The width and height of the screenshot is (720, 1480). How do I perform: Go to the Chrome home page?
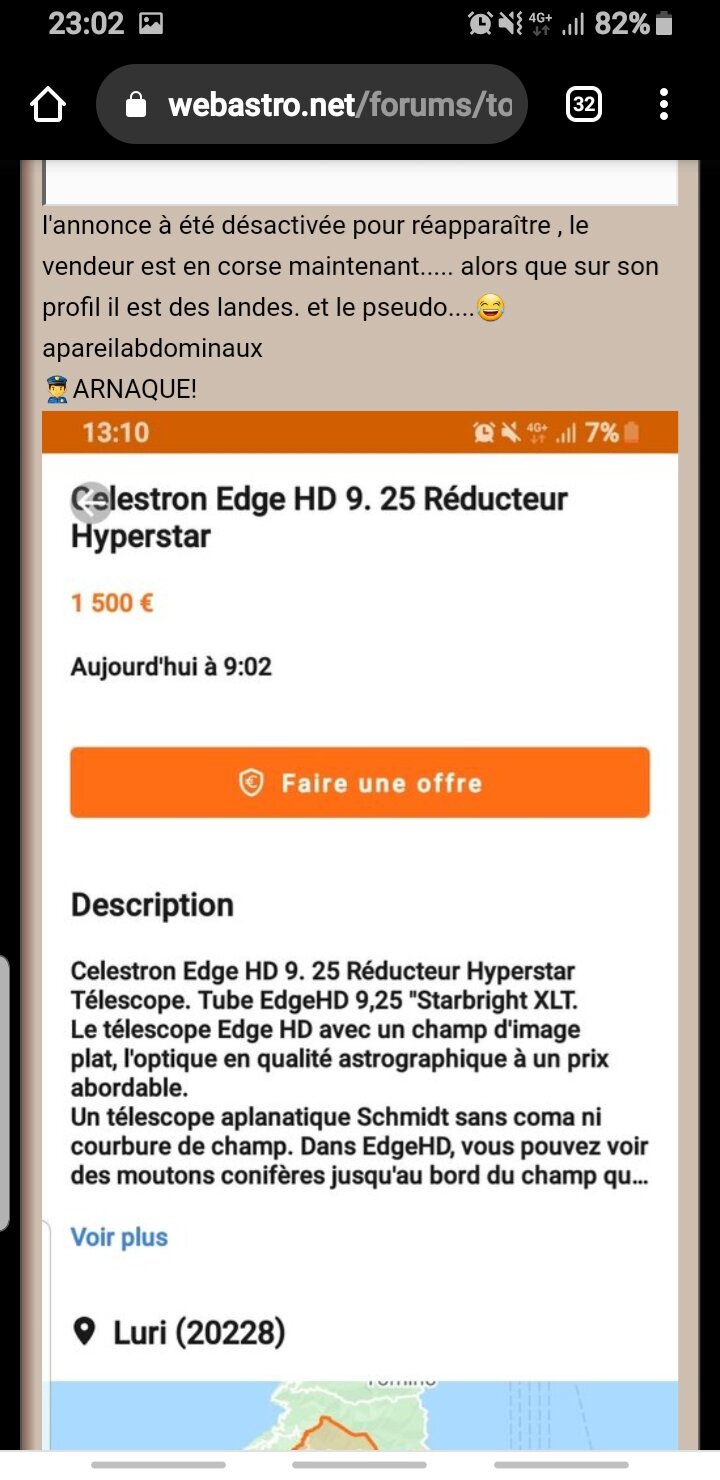coord(48,104)
